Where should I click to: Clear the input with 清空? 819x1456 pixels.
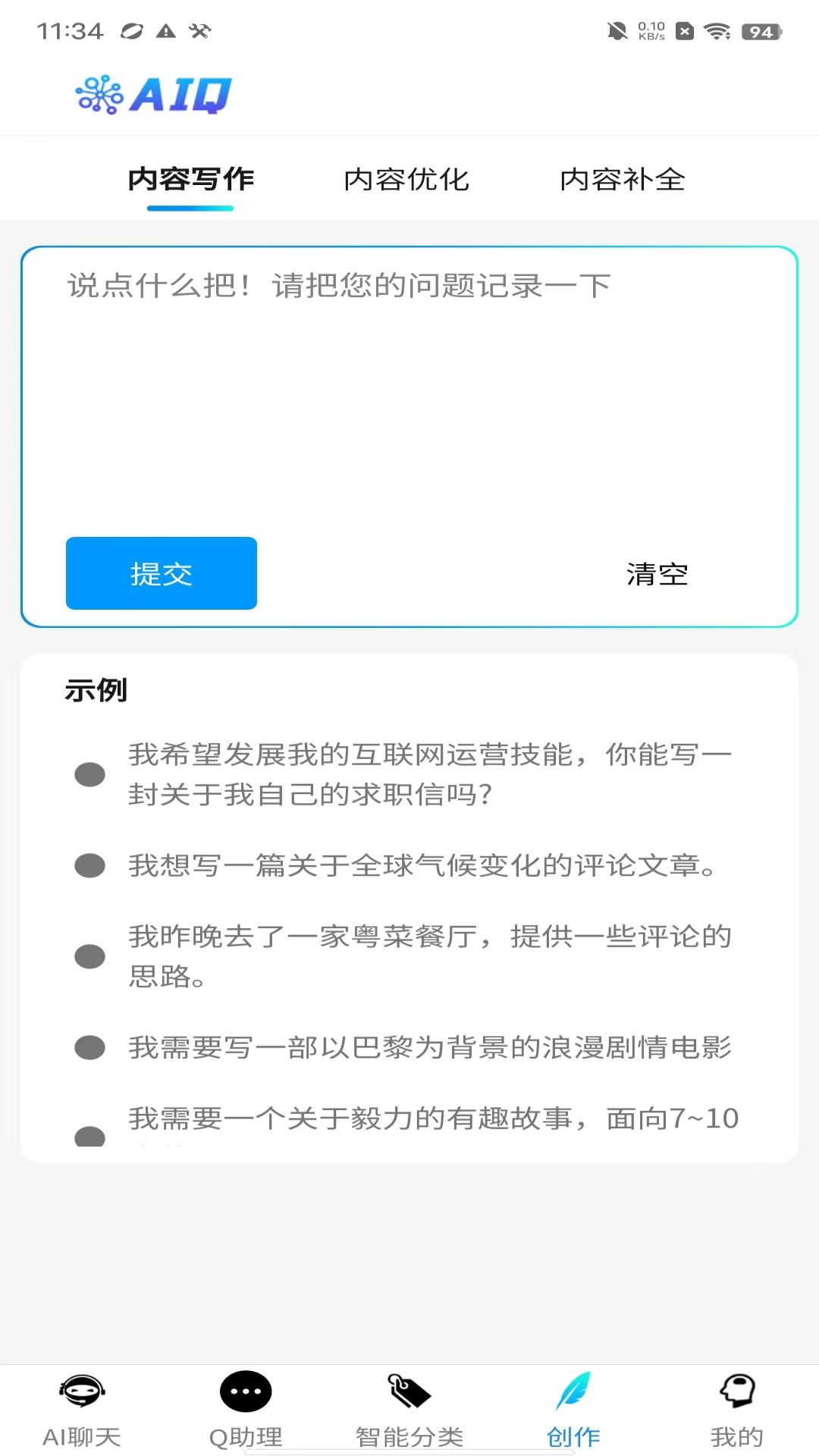coord(657,574)
